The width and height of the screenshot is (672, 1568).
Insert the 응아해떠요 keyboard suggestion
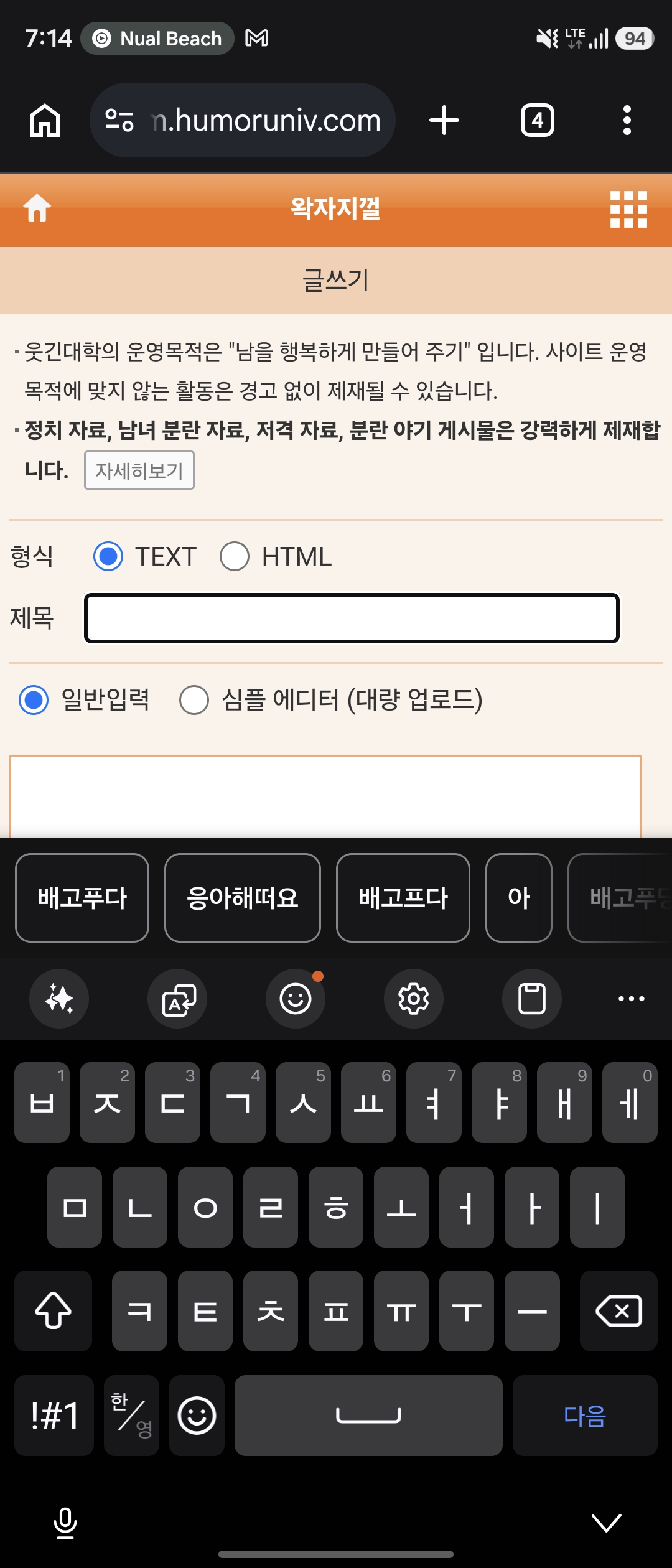[x=243, y=898]
